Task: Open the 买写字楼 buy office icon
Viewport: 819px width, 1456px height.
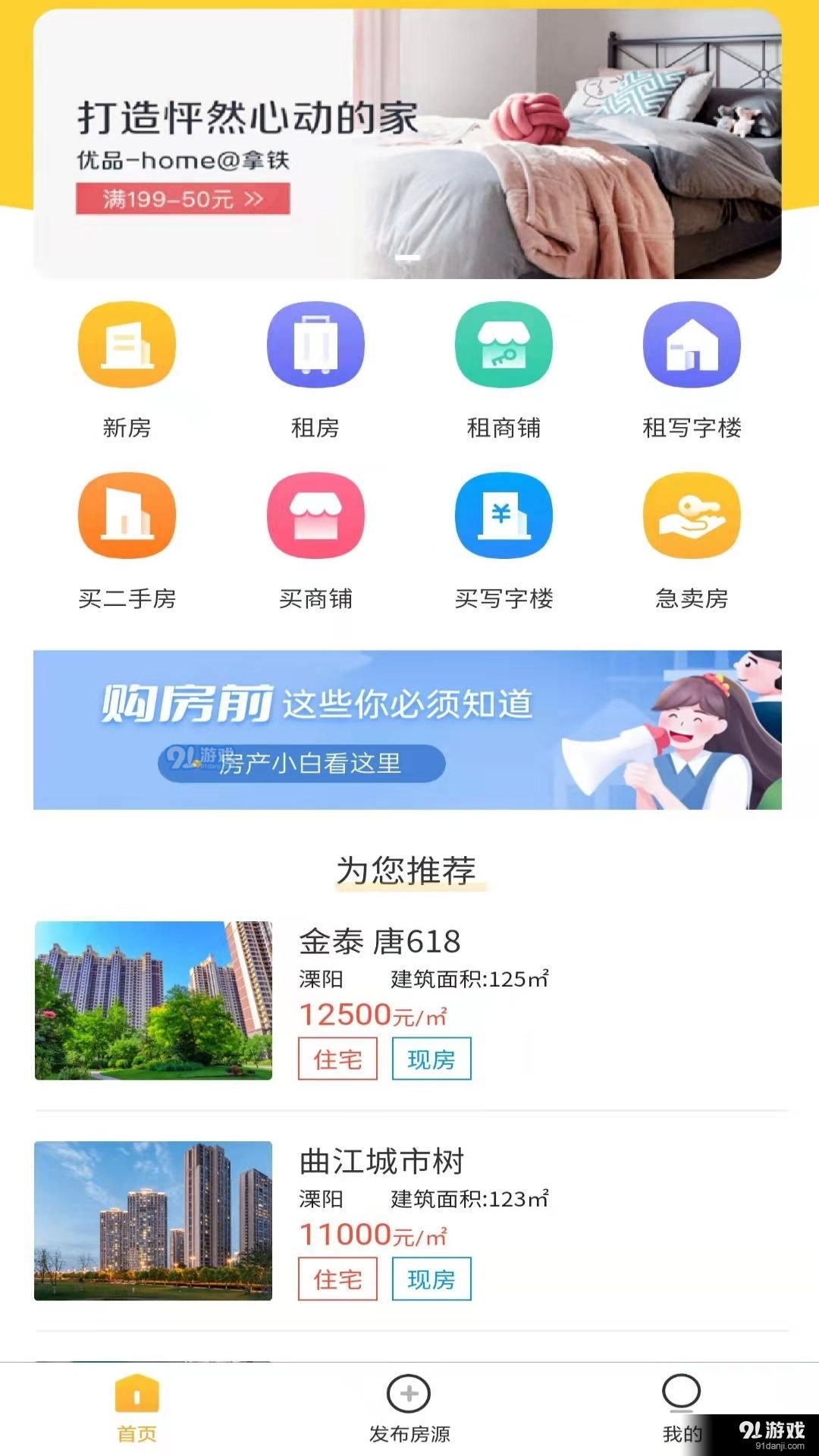Action: tap(503, 516)
